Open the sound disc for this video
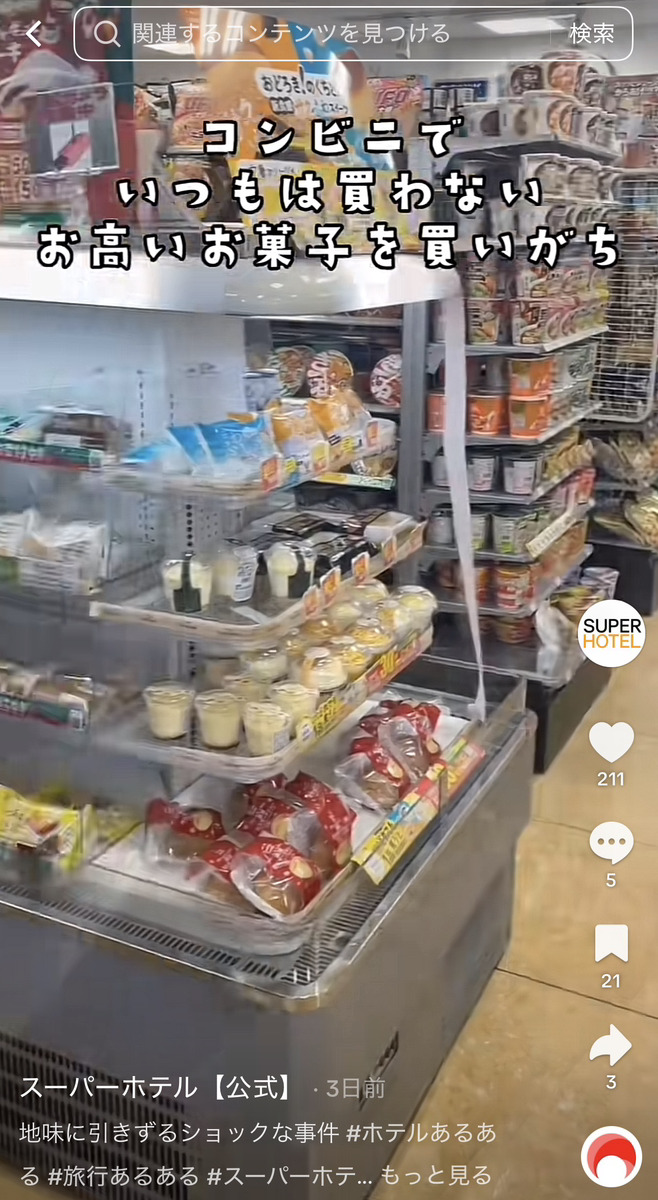The height and width of the screenshot is (1200, 658). pyautogui.click(x=611, y=1156)
